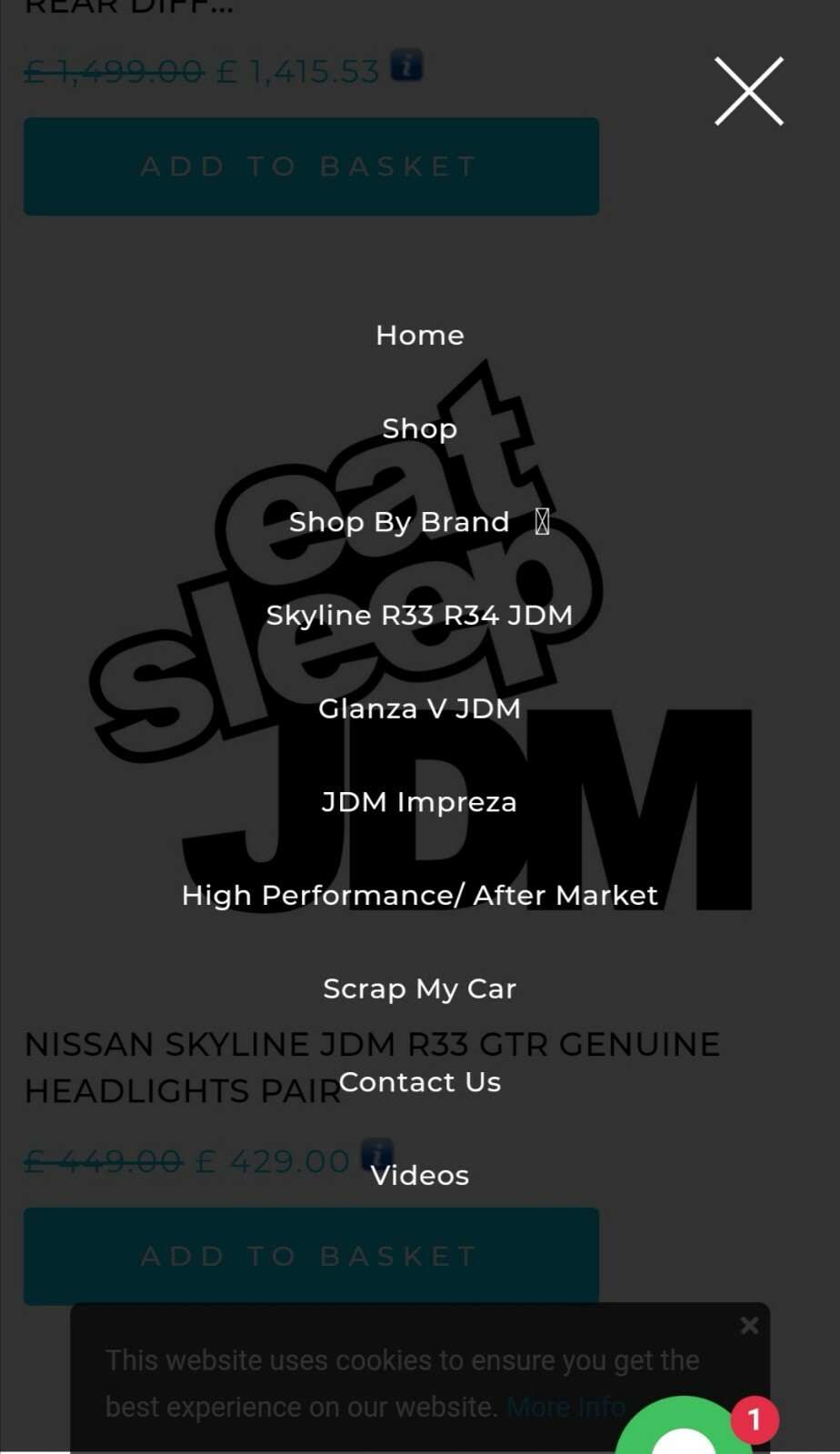This screenshot has width=840, height=1454.
Task: Open the Videos page
Action: [419, 1176]
